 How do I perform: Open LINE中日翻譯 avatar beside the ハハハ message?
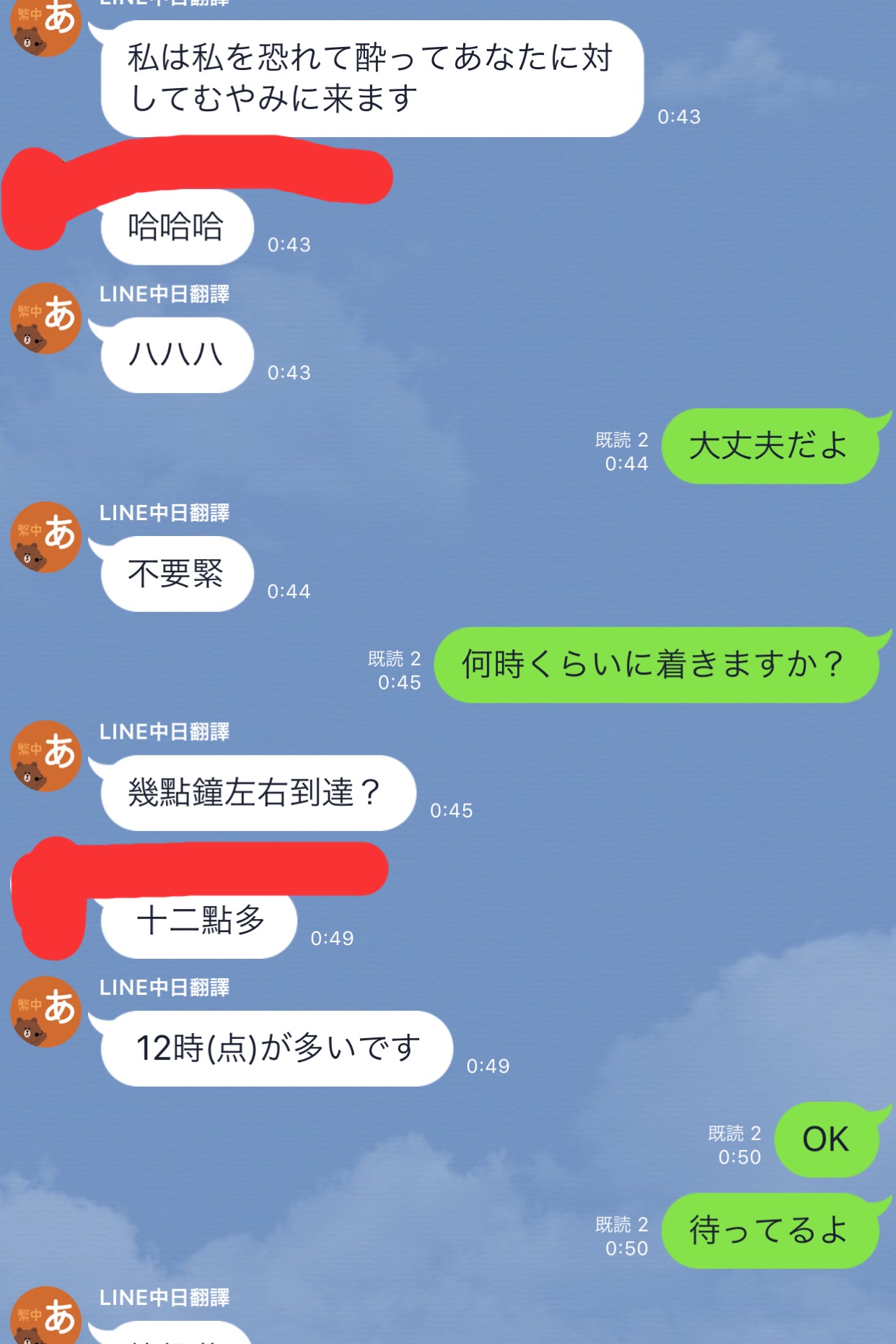point(45,318)
